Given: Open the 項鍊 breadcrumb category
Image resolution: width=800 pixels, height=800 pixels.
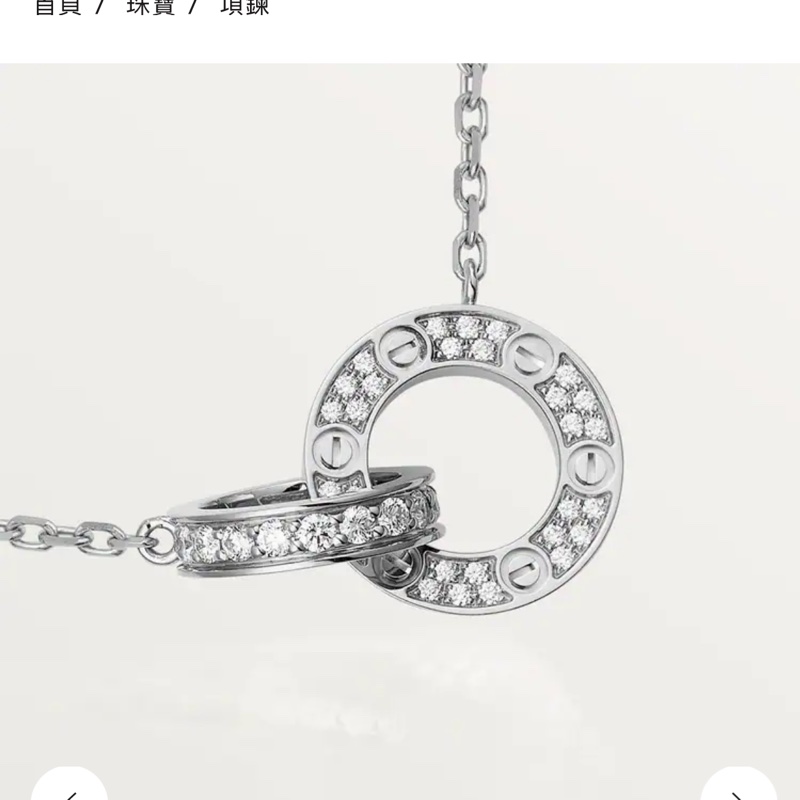Looking at the screenshot, I should coord(243,6).
